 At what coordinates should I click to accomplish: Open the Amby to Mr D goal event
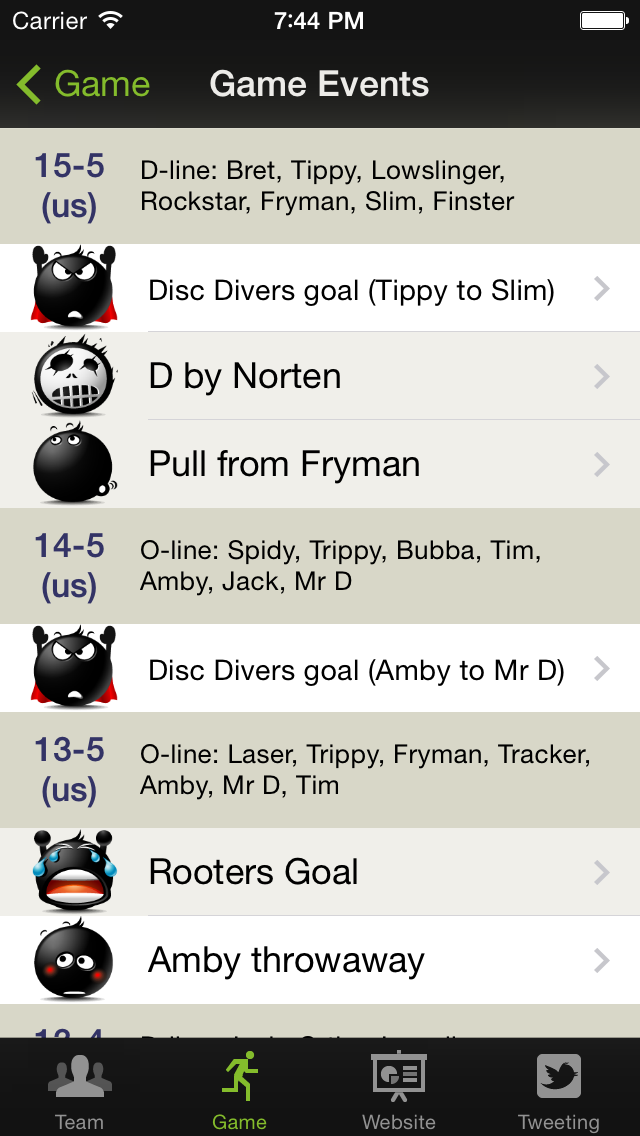320,668
